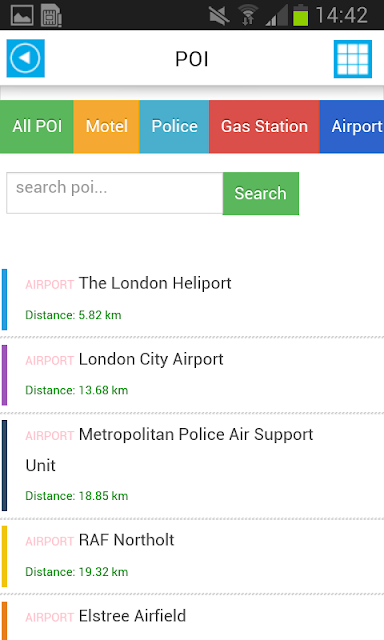
Task: View London City Airport details
Action: point(192,375)
